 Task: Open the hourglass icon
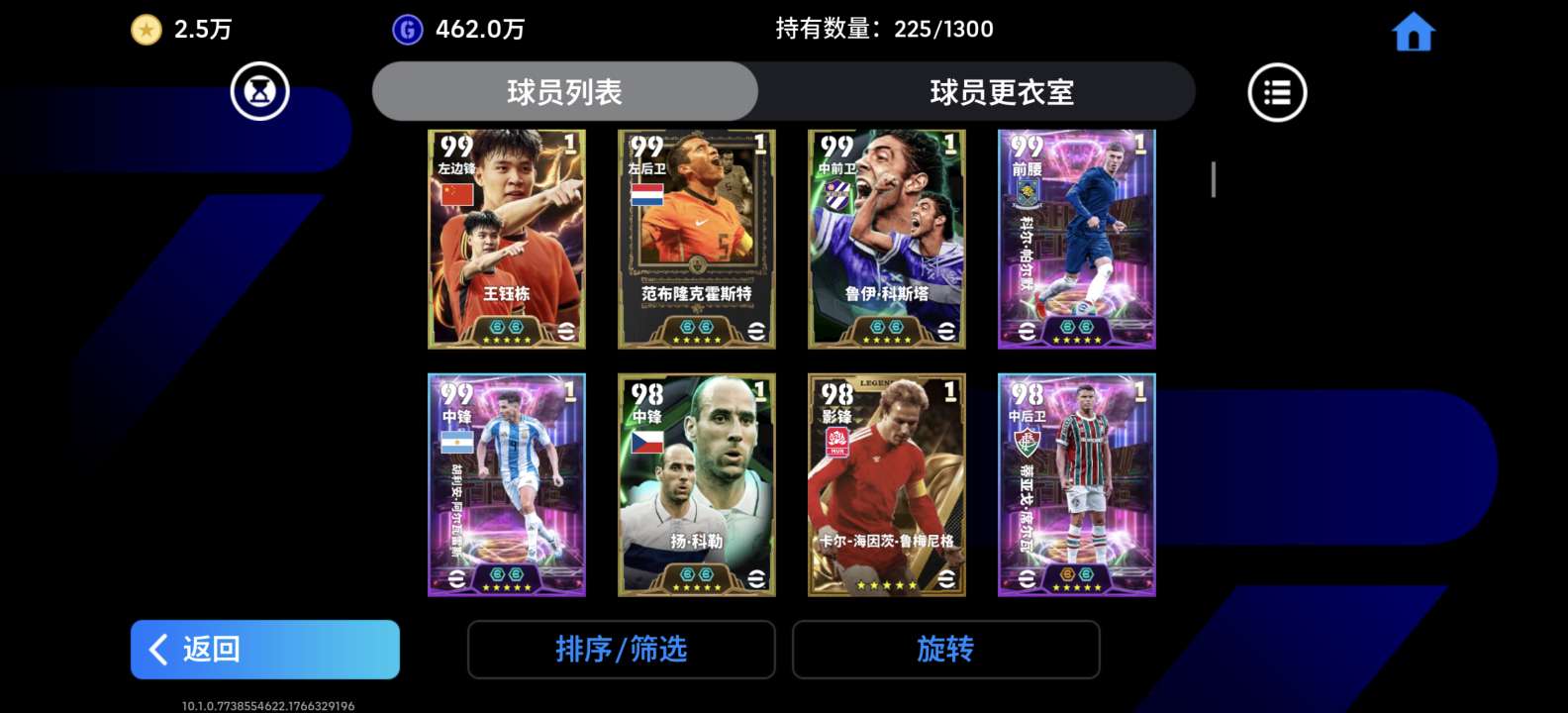click(259, 92)
